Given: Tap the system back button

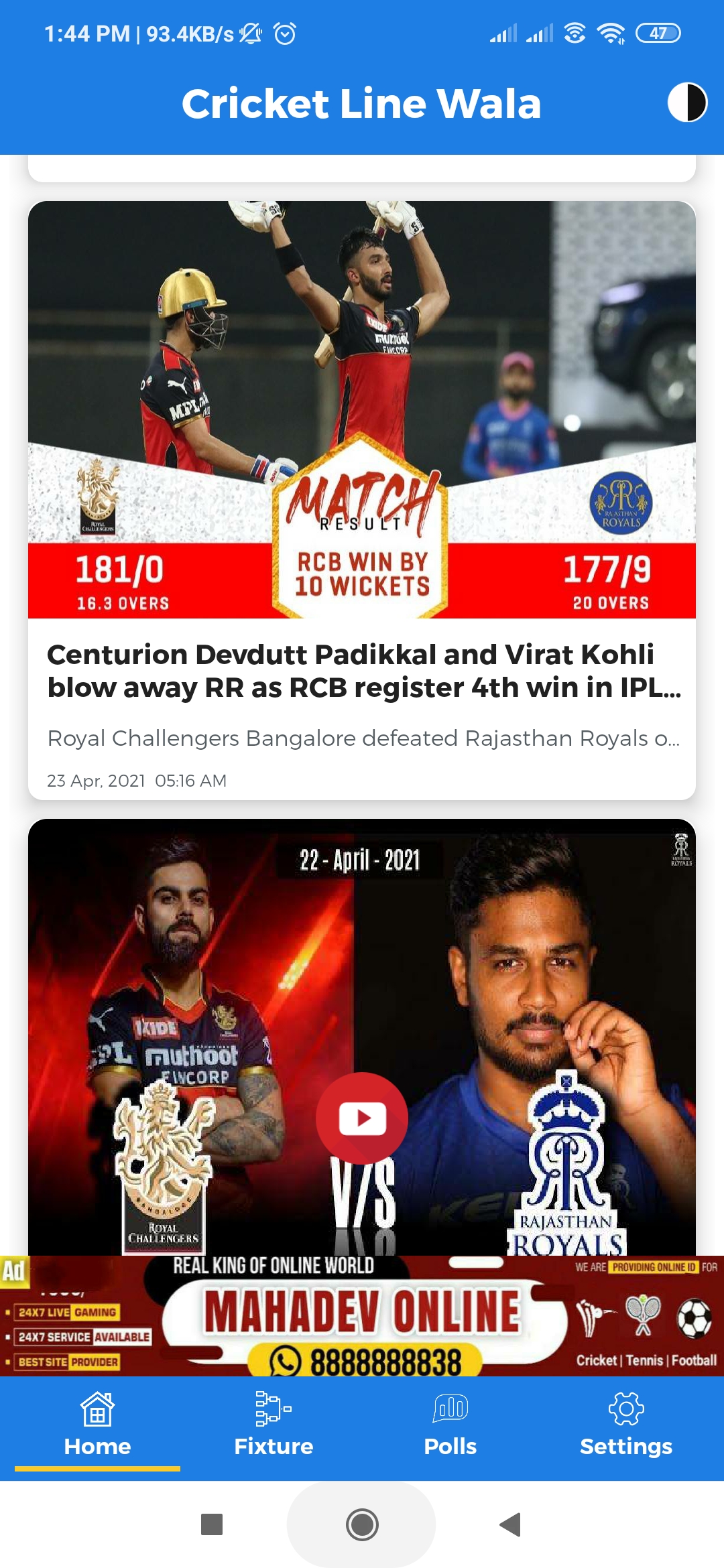Looking at the screenshot, I should 511,1524.
